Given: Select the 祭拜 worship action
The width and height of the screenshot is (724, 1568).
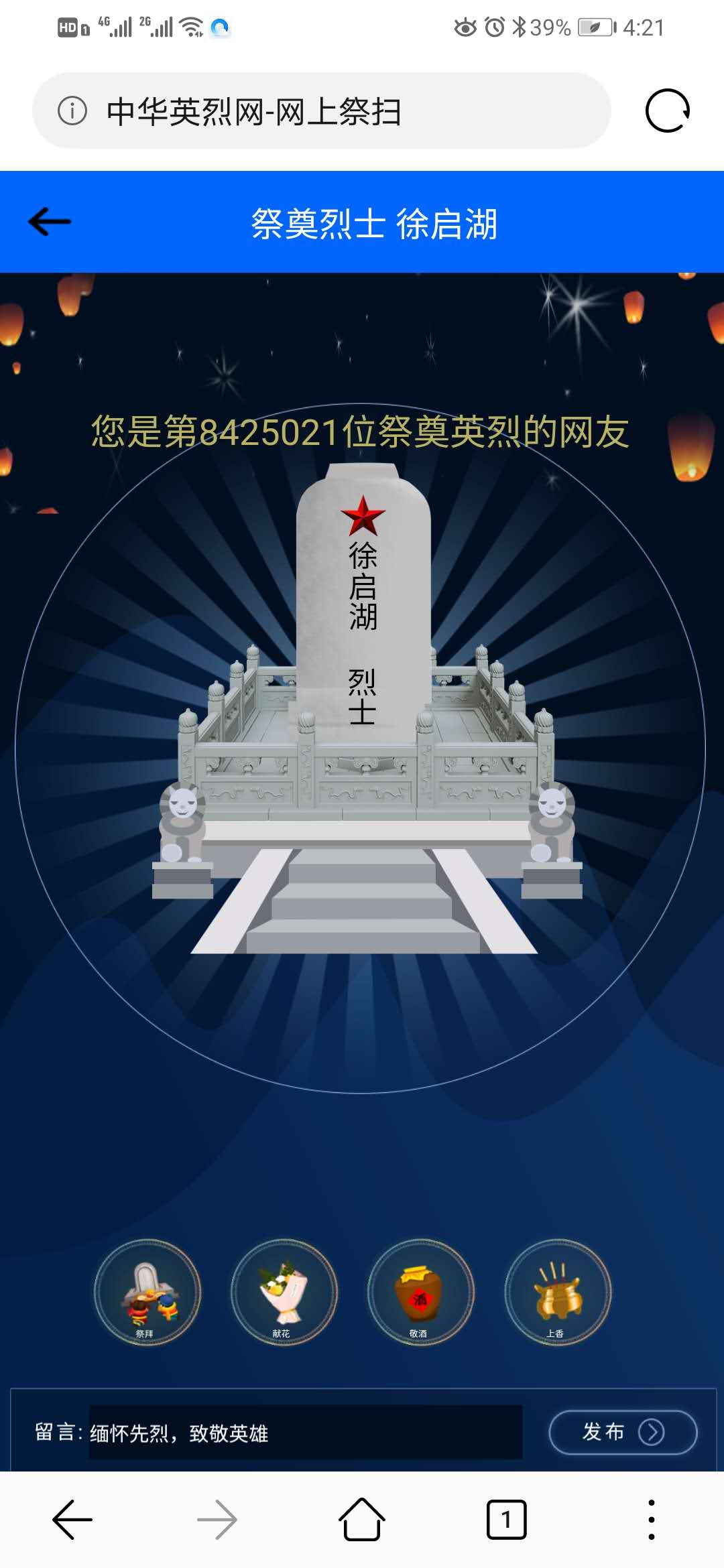Looking at the screenshot, I should click(x=147, y=1292).
